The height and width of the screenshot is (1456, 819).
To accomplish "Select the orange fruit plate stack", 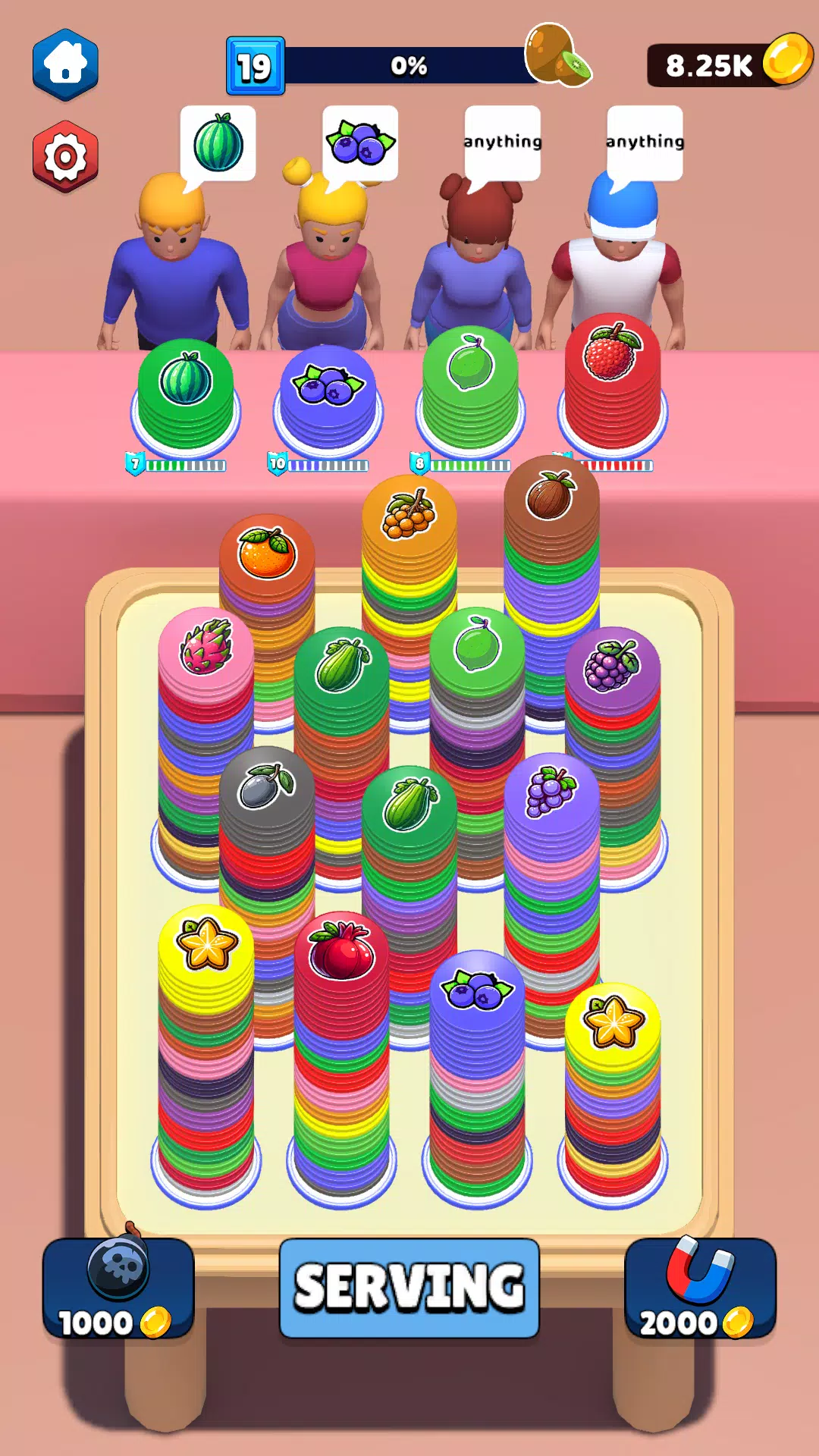I will (266, 554).
